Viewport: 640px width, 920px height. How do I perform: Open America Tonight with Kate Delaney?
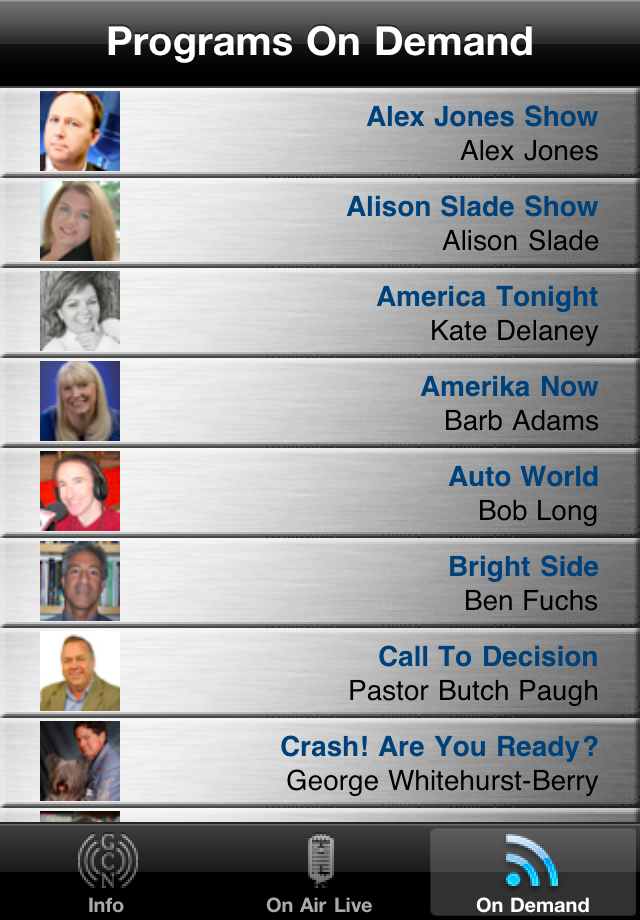(320, 312)
